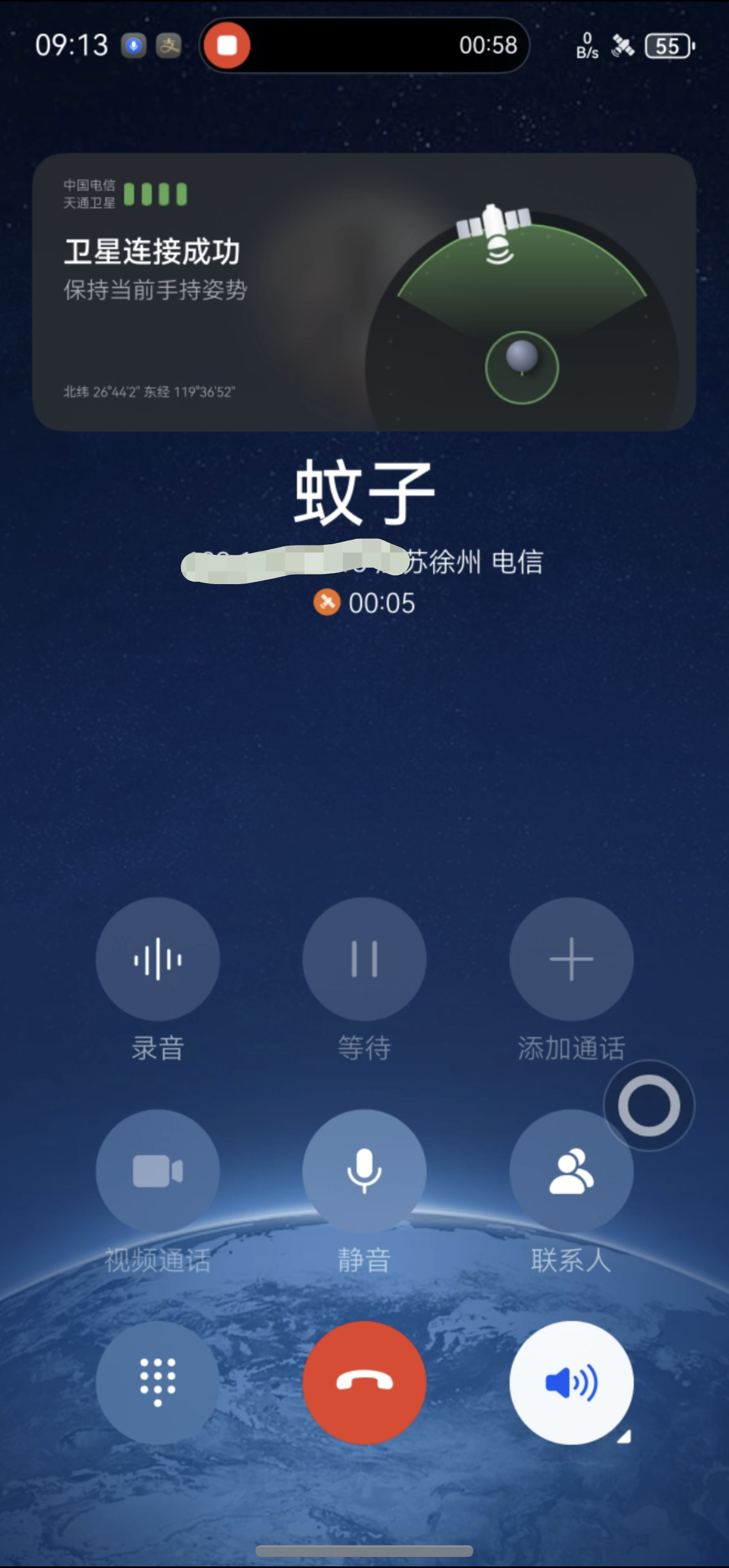Hang up the call with red button
Image resolution: width=729 pixels, height=1568 pixels.
coord(364,1383)
